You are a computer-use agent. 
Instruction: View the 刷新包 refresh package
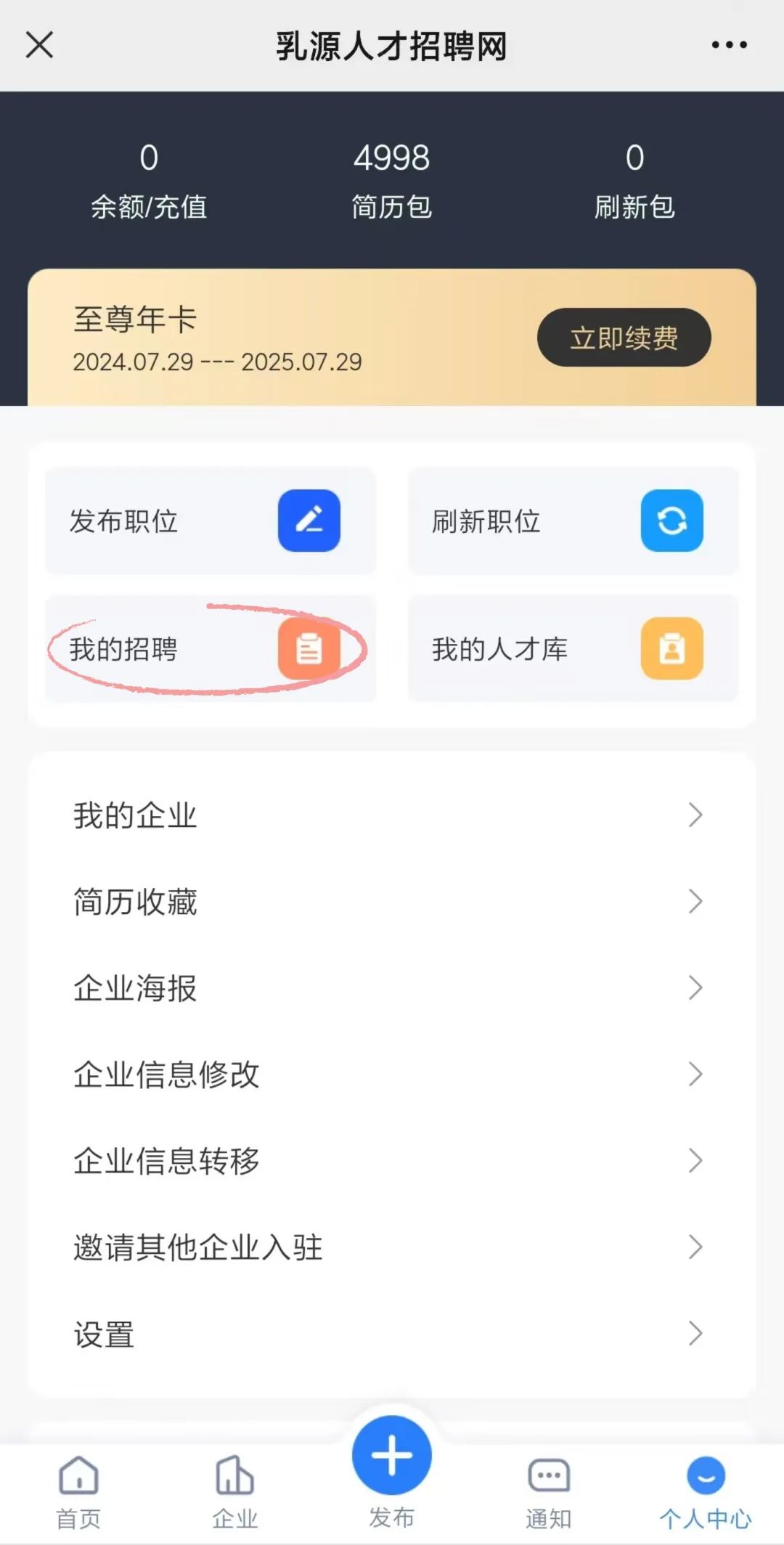pyautogui.click(x=634, y=182)
